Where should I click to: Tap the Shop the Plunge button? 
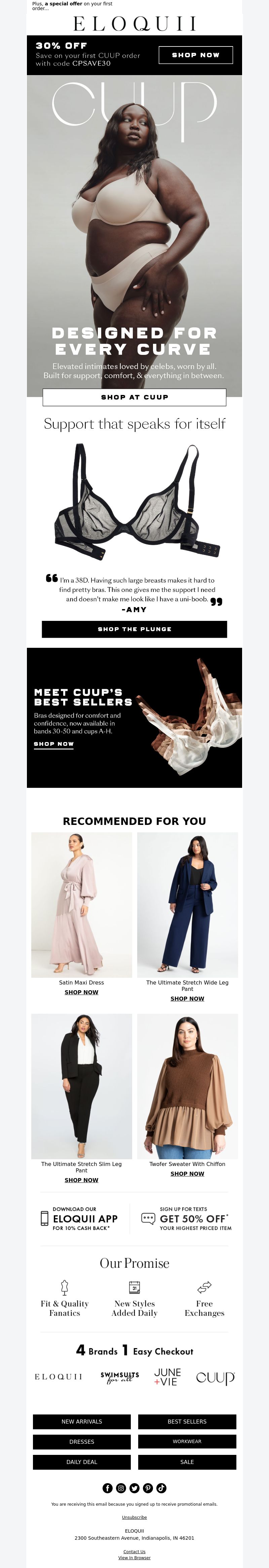tap(134, 629)
